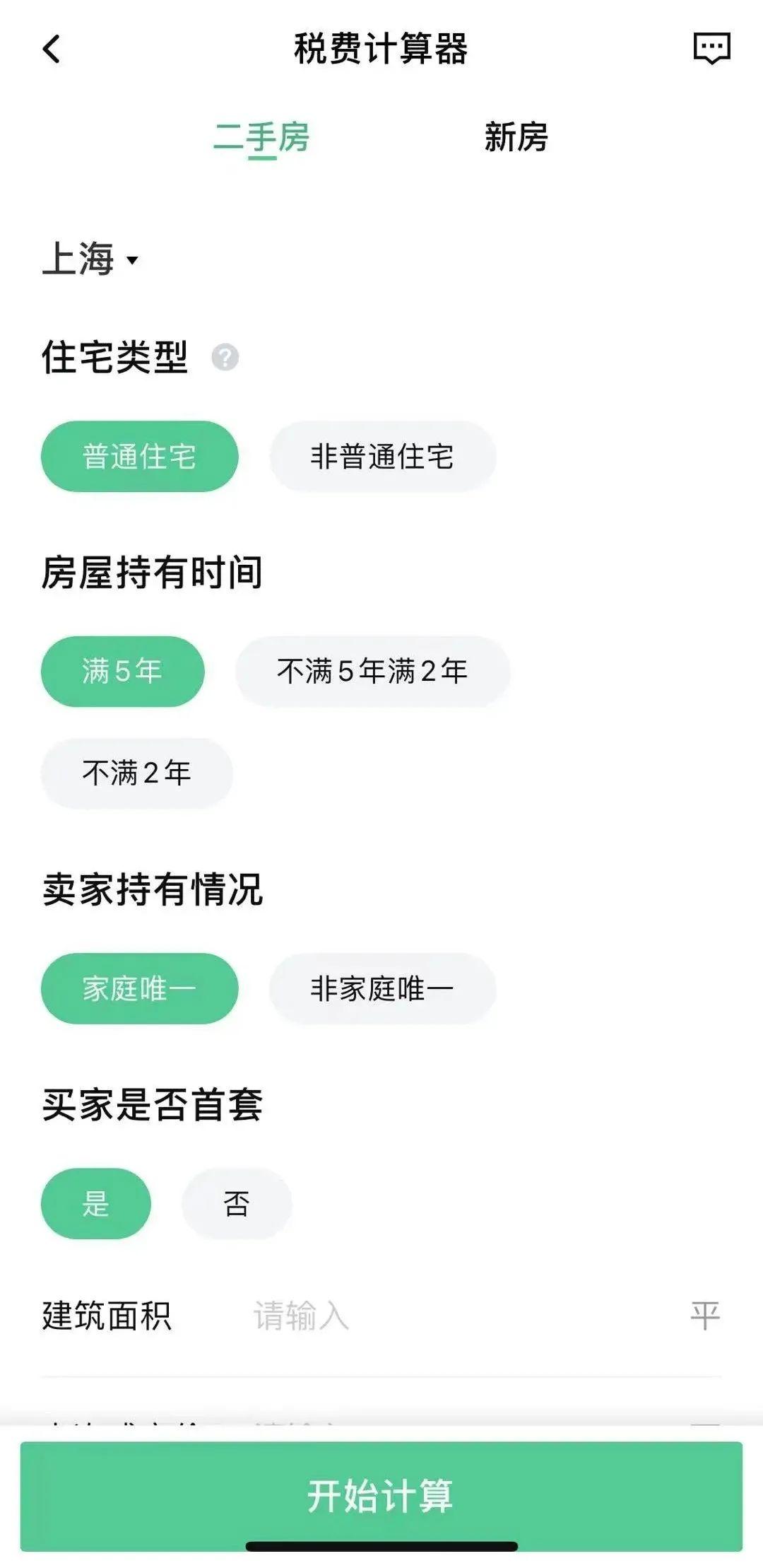Image resolution: width=763 pixels, height=1568 pixels.
Task: Choose 否 for buyer first home
Action: coord(237,1203)
